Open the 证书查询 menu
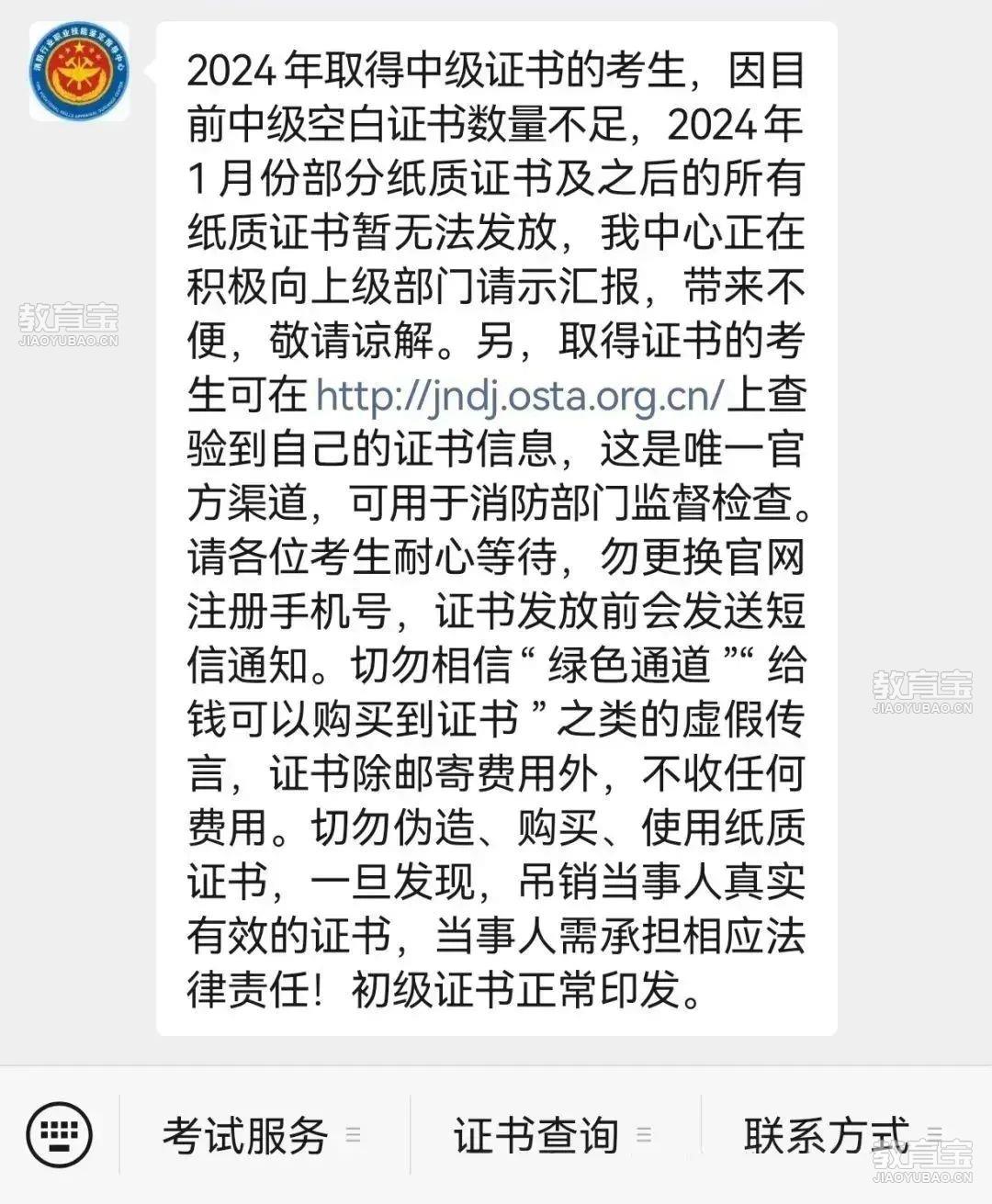Screen dimensions: 992x1204 553,1135
